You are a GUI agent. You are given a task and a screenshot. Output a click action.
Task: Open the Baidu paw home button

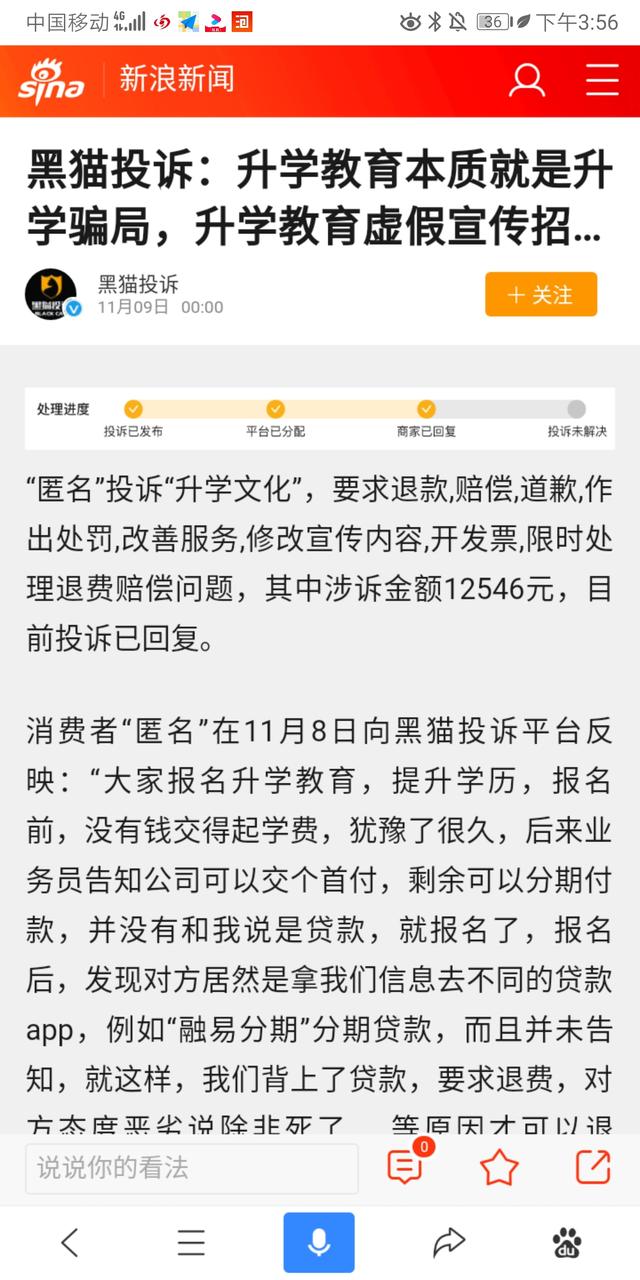click(x=567, y=1242)
